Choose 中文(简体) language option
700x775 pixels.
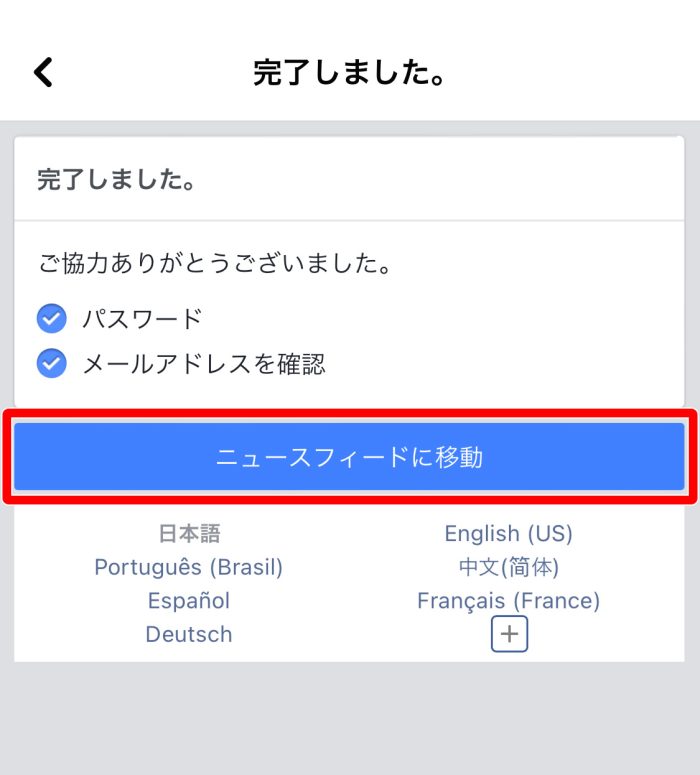[508, 567]
